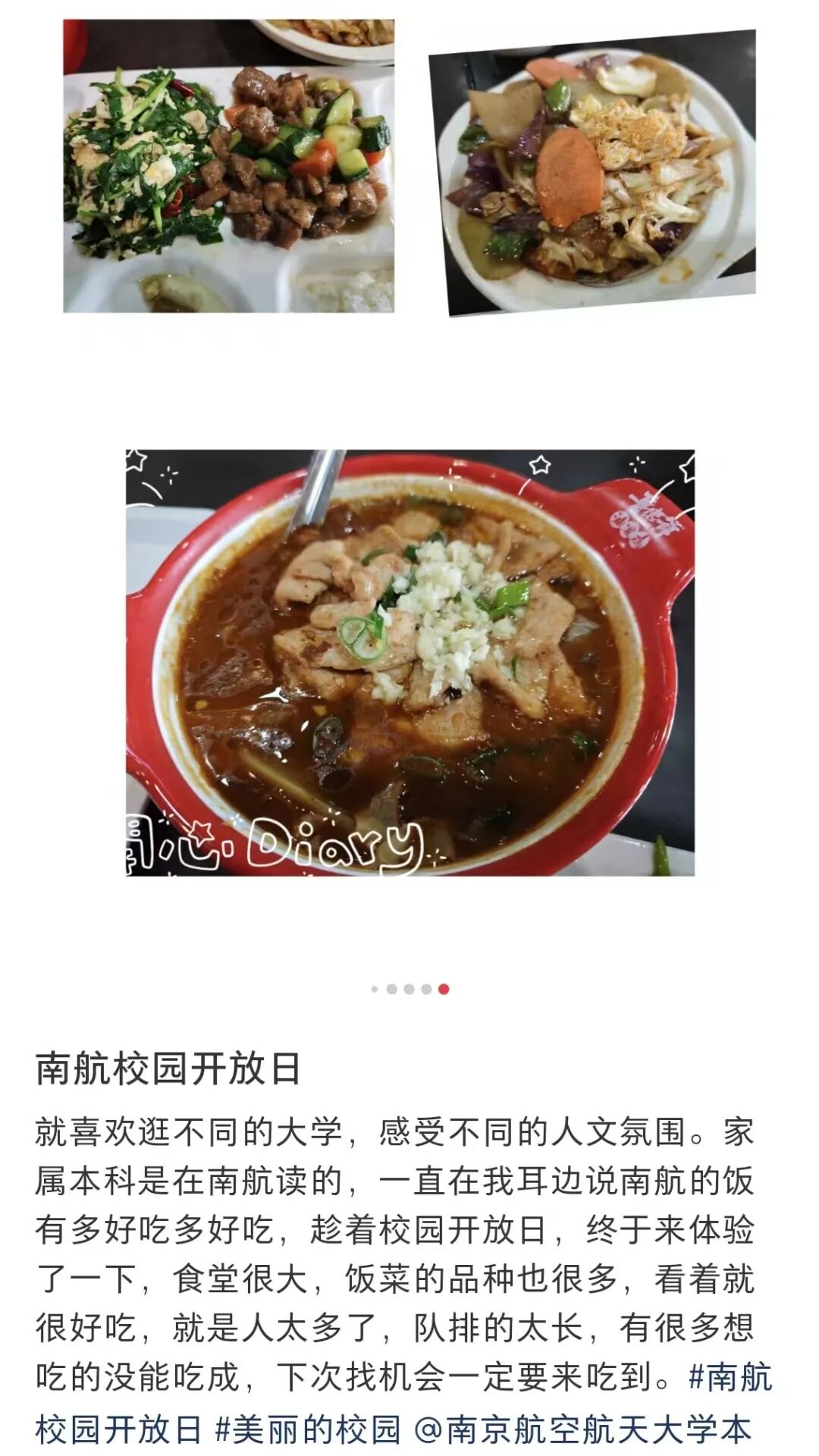Open the food photo collage full screen
819x1456 pixels.
click(409, 485)
